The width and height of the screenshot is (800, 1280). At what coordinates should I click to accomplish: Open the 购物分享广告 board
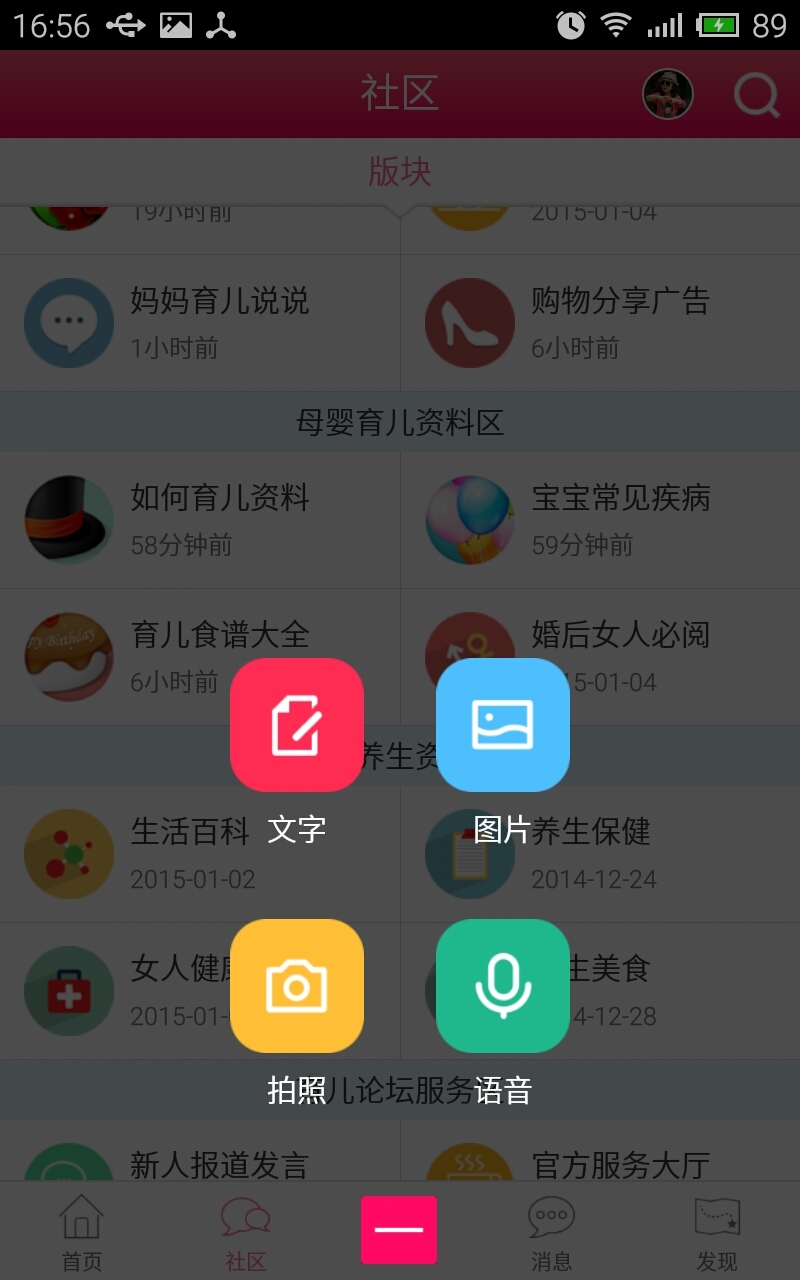600,322
